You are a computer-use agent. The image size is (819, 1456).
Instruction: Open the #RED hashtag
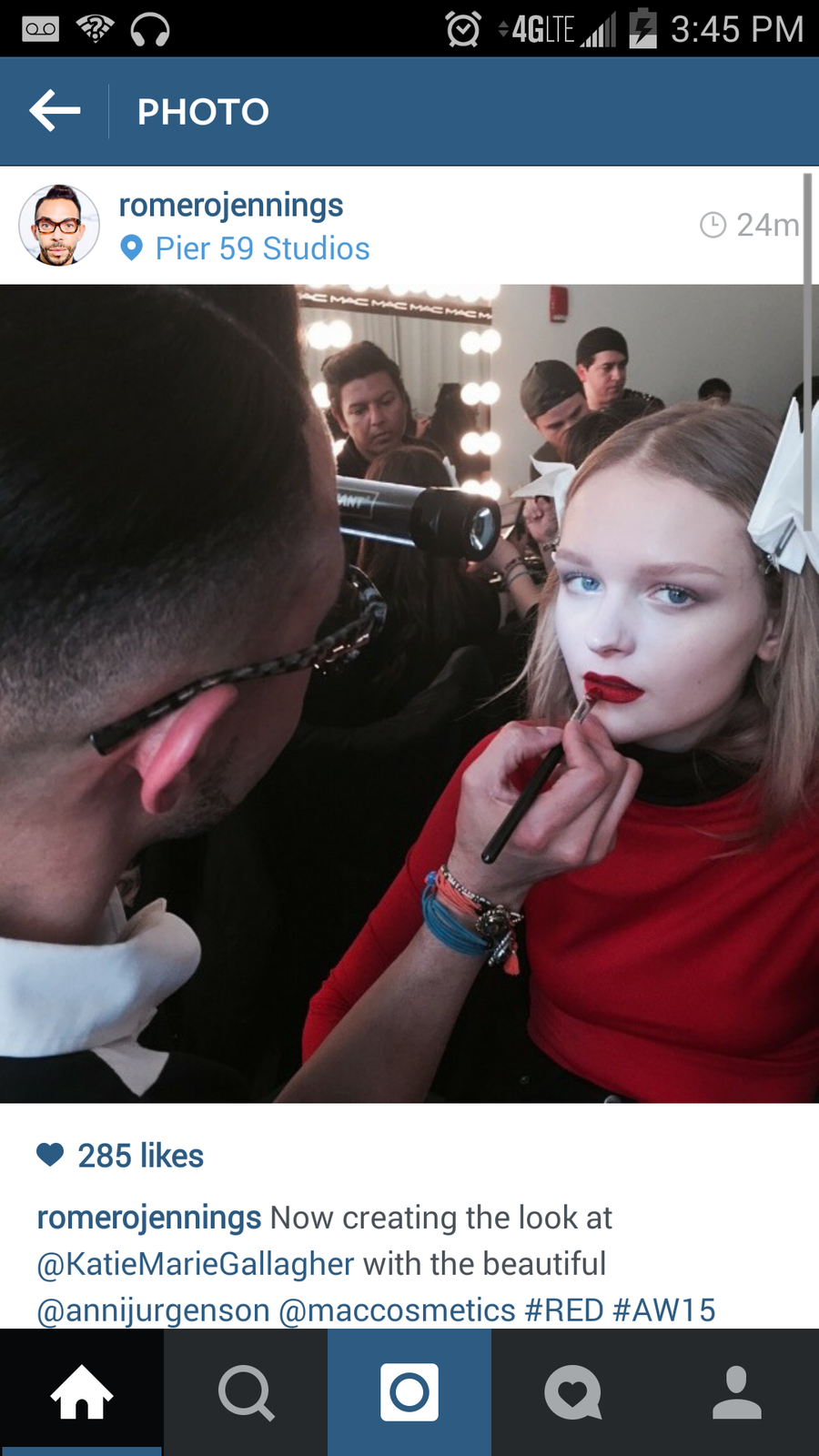pos(563,1310)
